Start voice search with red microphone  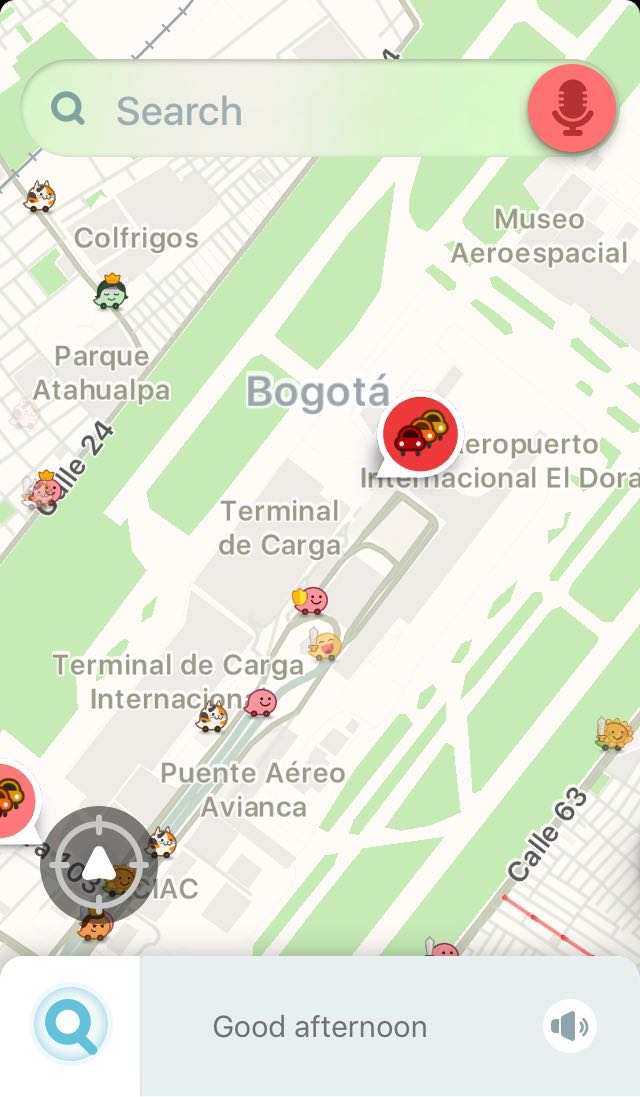[572, 108]
